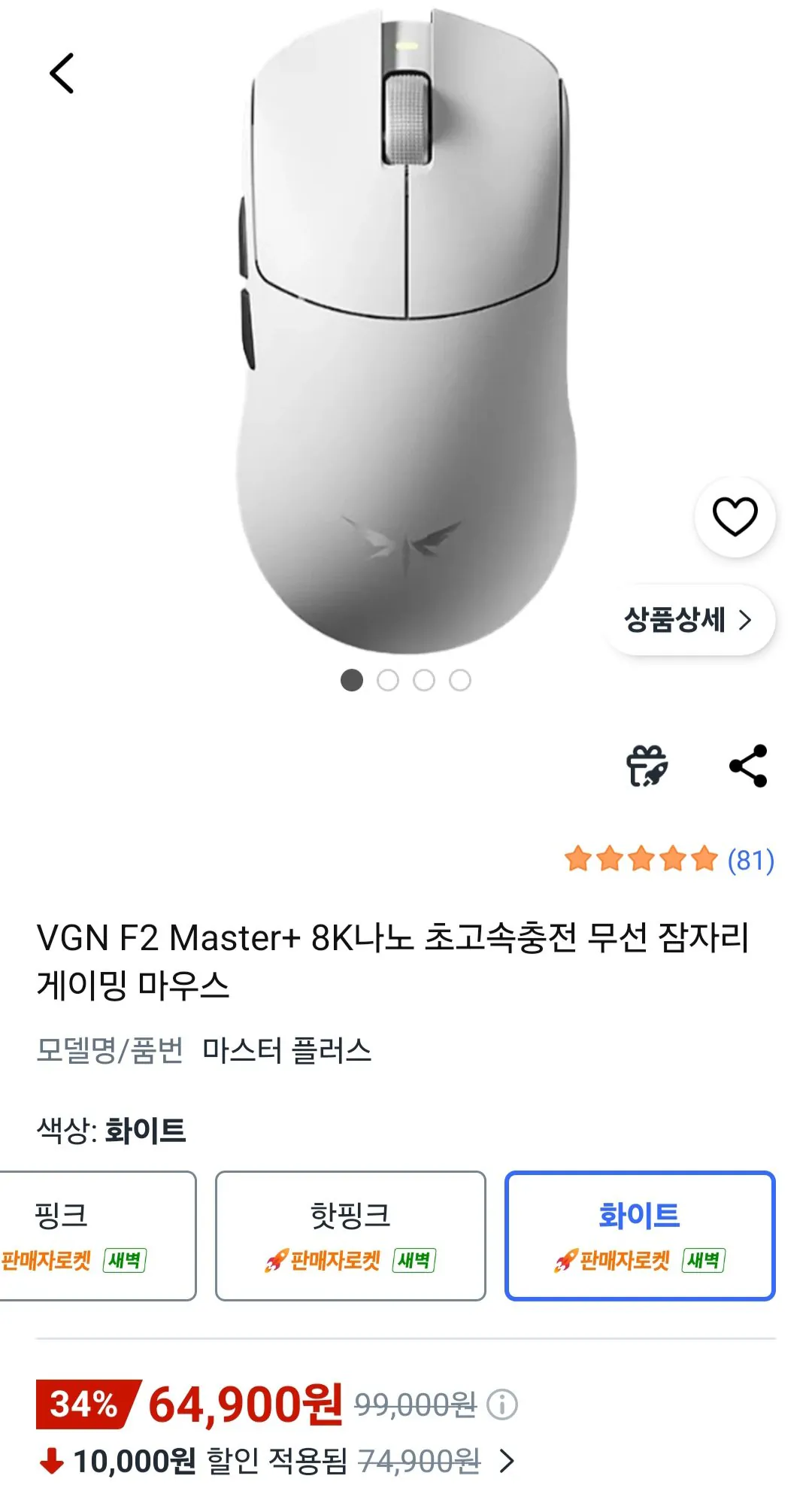Select the second carousel dot

[389, 679]
